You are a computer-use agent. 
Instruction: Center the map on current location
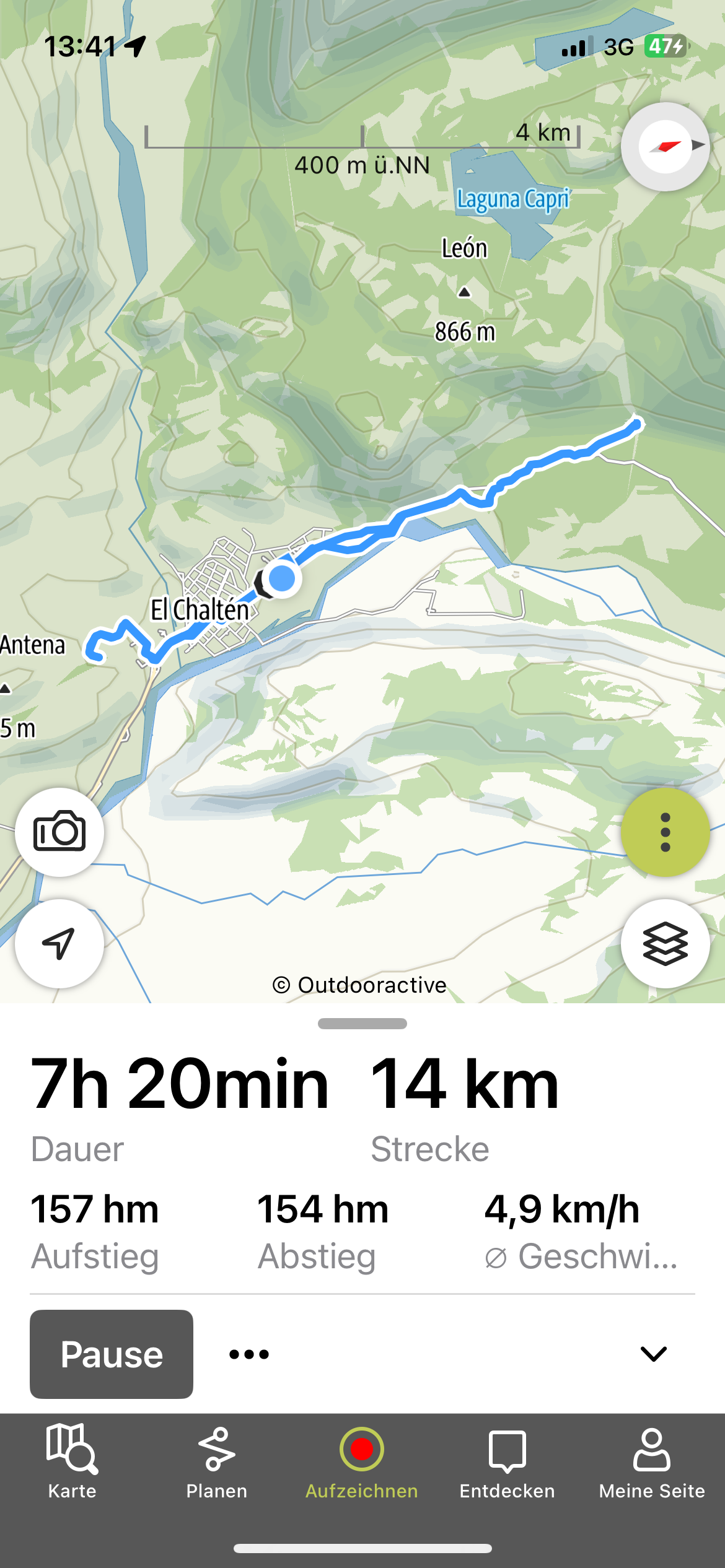[x=59, y=943]
